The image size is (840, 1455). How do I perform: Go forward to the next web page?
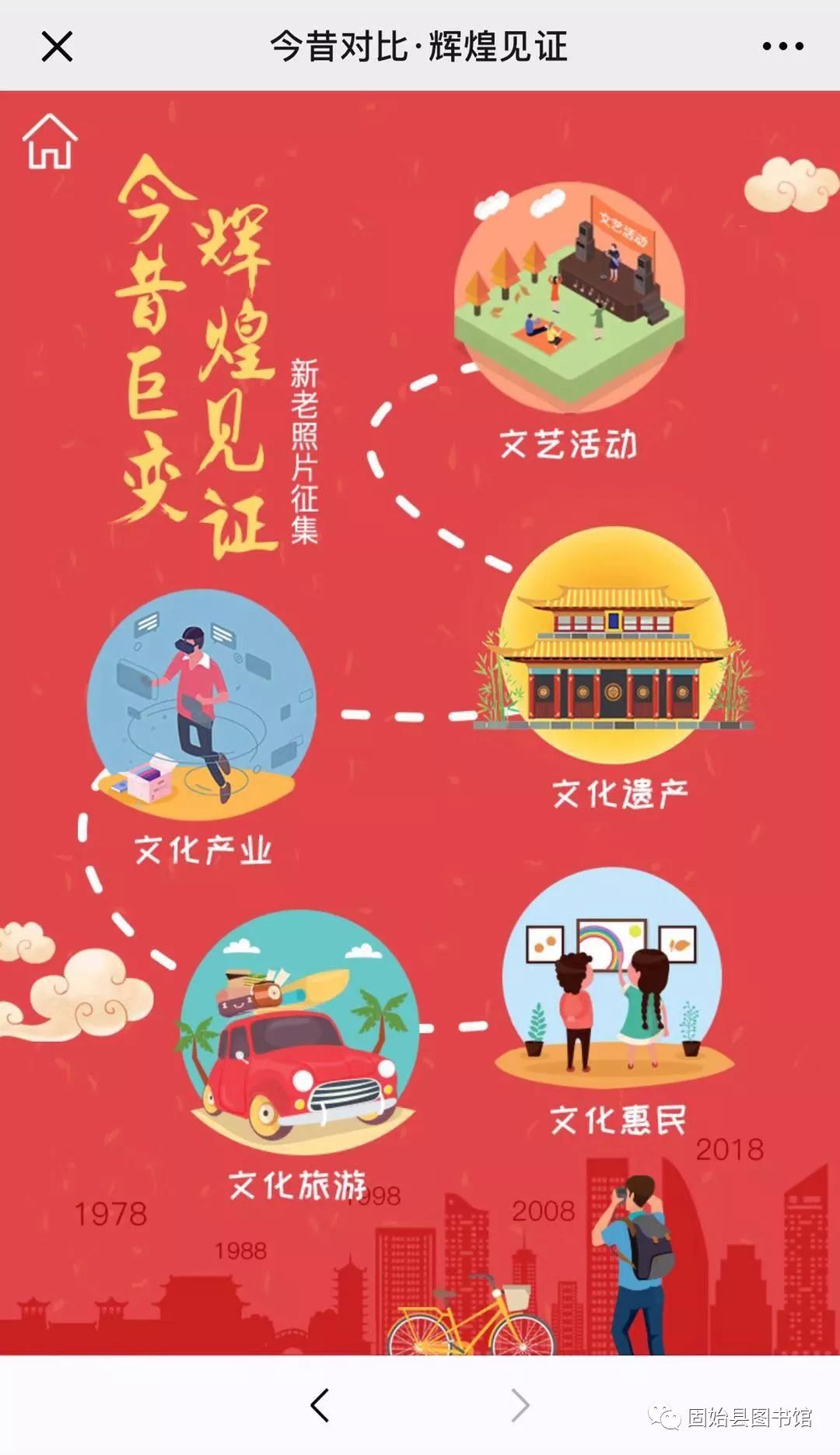point(520,1404)
